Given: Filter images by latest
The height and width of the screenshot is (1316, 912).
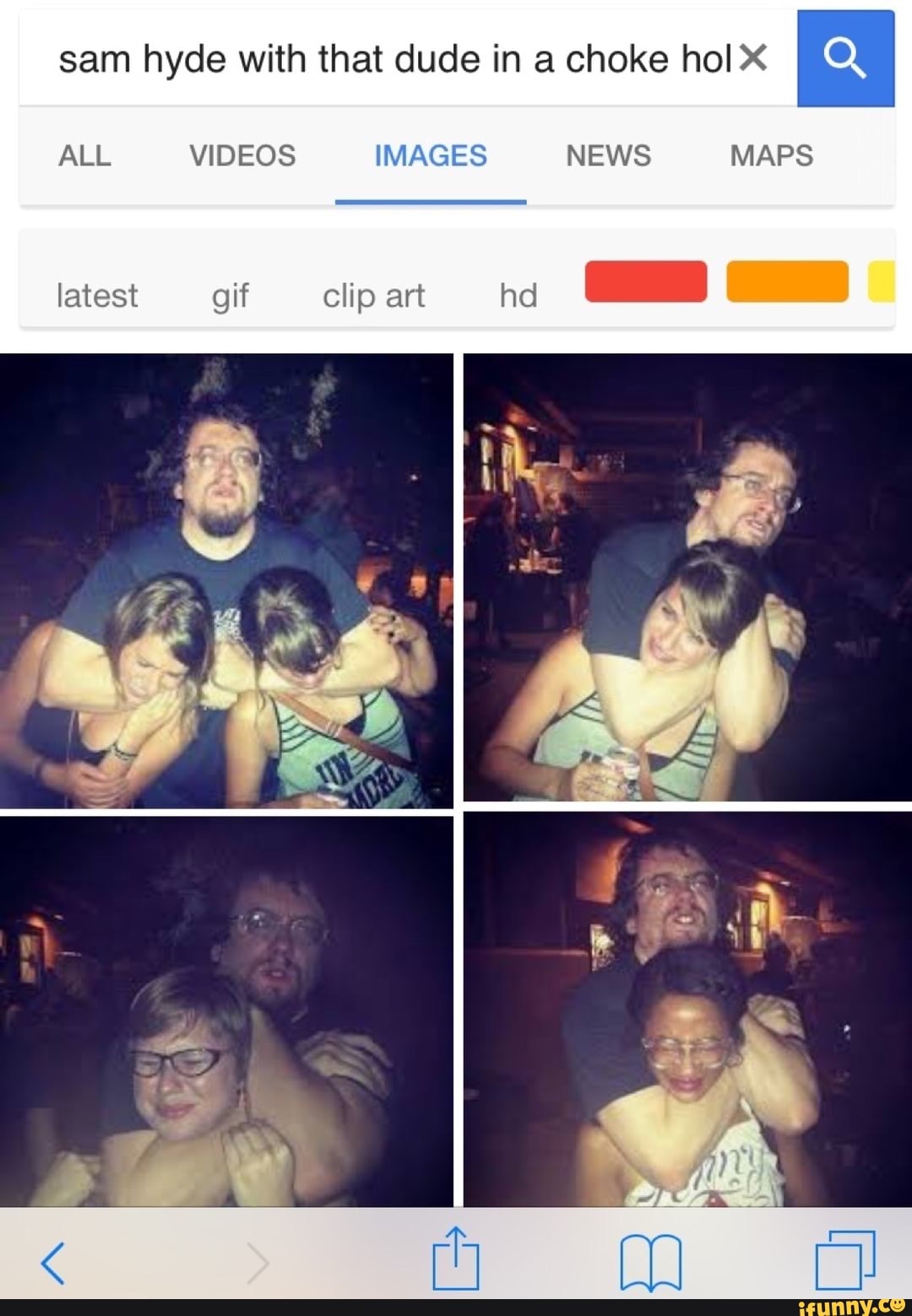Looking at the screenshot, I should click(x=96, y=296).
